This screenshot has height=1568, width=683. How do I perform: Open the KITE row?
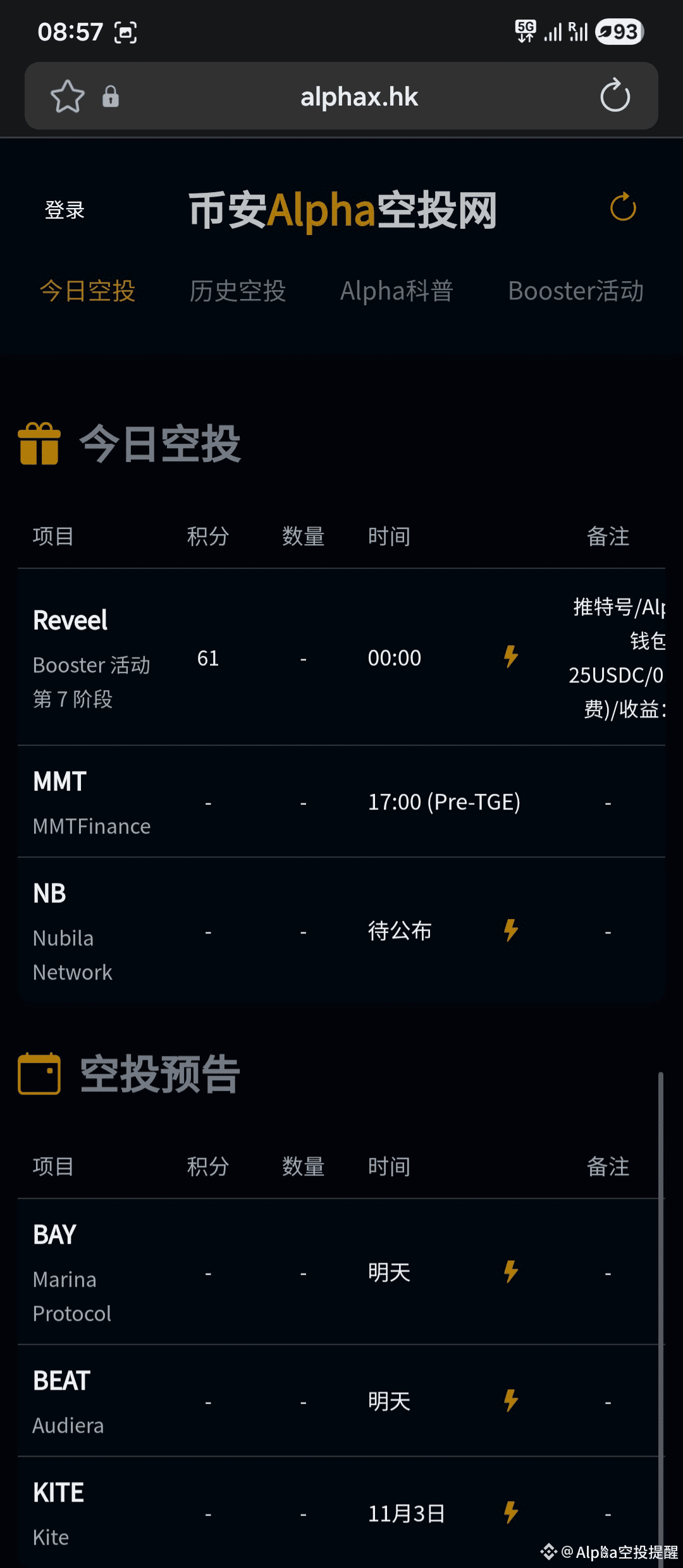(341, 1512)
